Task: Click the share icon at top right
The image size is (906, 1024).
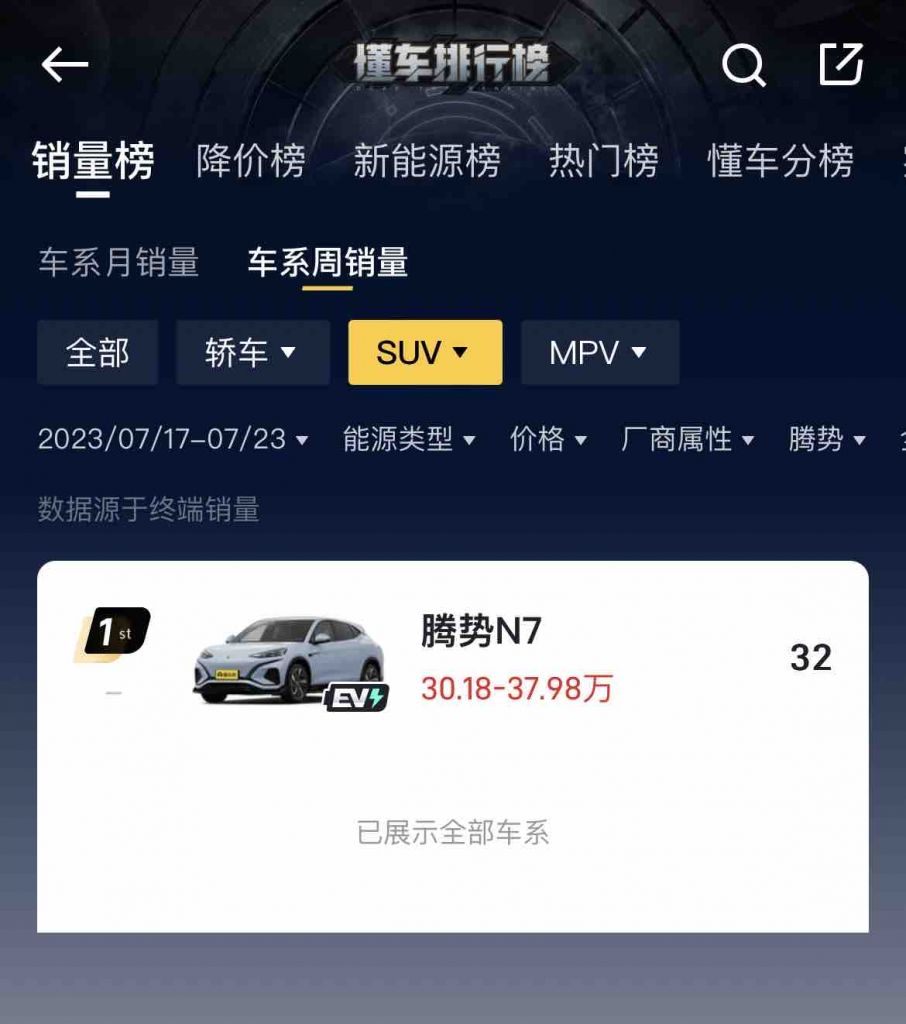Action: (x=841, y=64)
